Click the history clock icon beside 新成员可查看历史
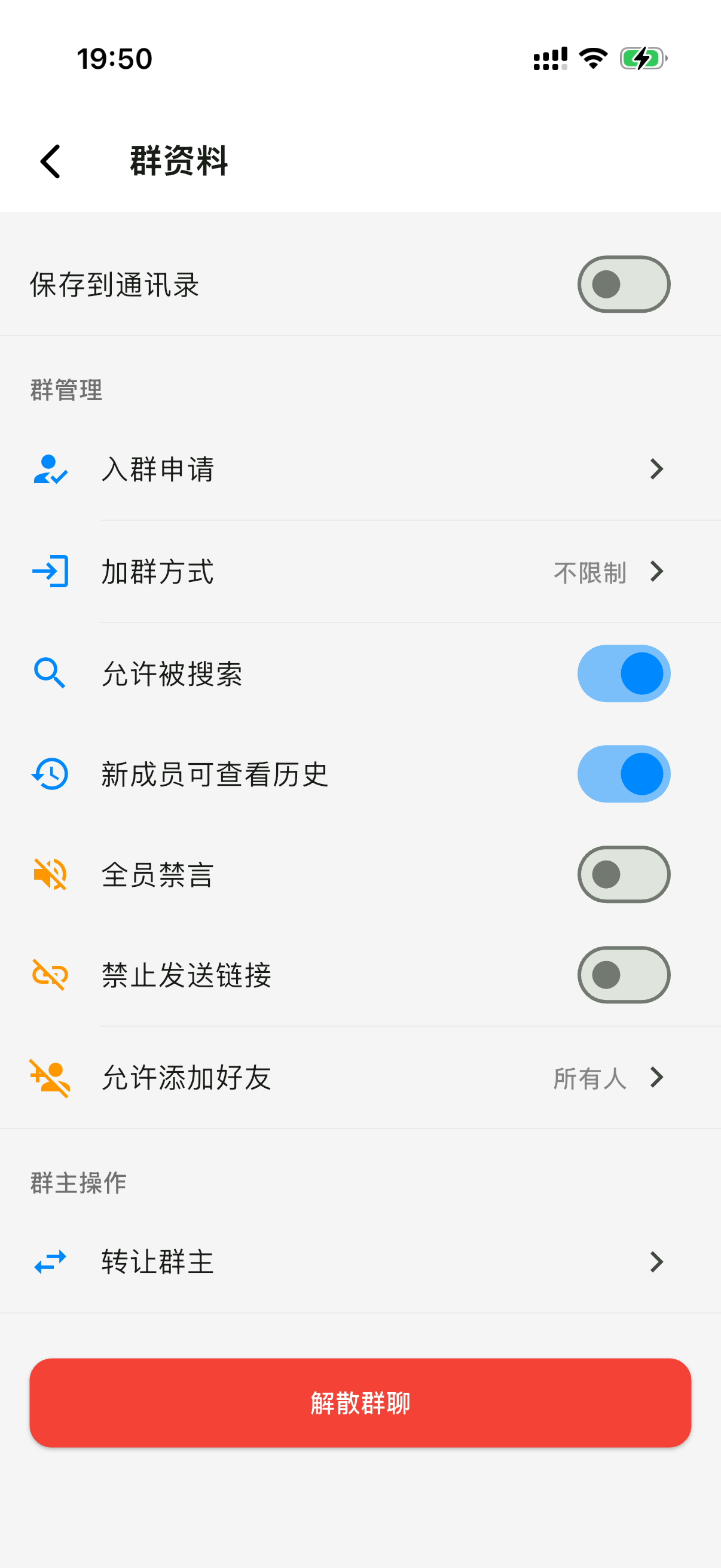Viewport: 721px width, 1568px height. click(49, 774)
